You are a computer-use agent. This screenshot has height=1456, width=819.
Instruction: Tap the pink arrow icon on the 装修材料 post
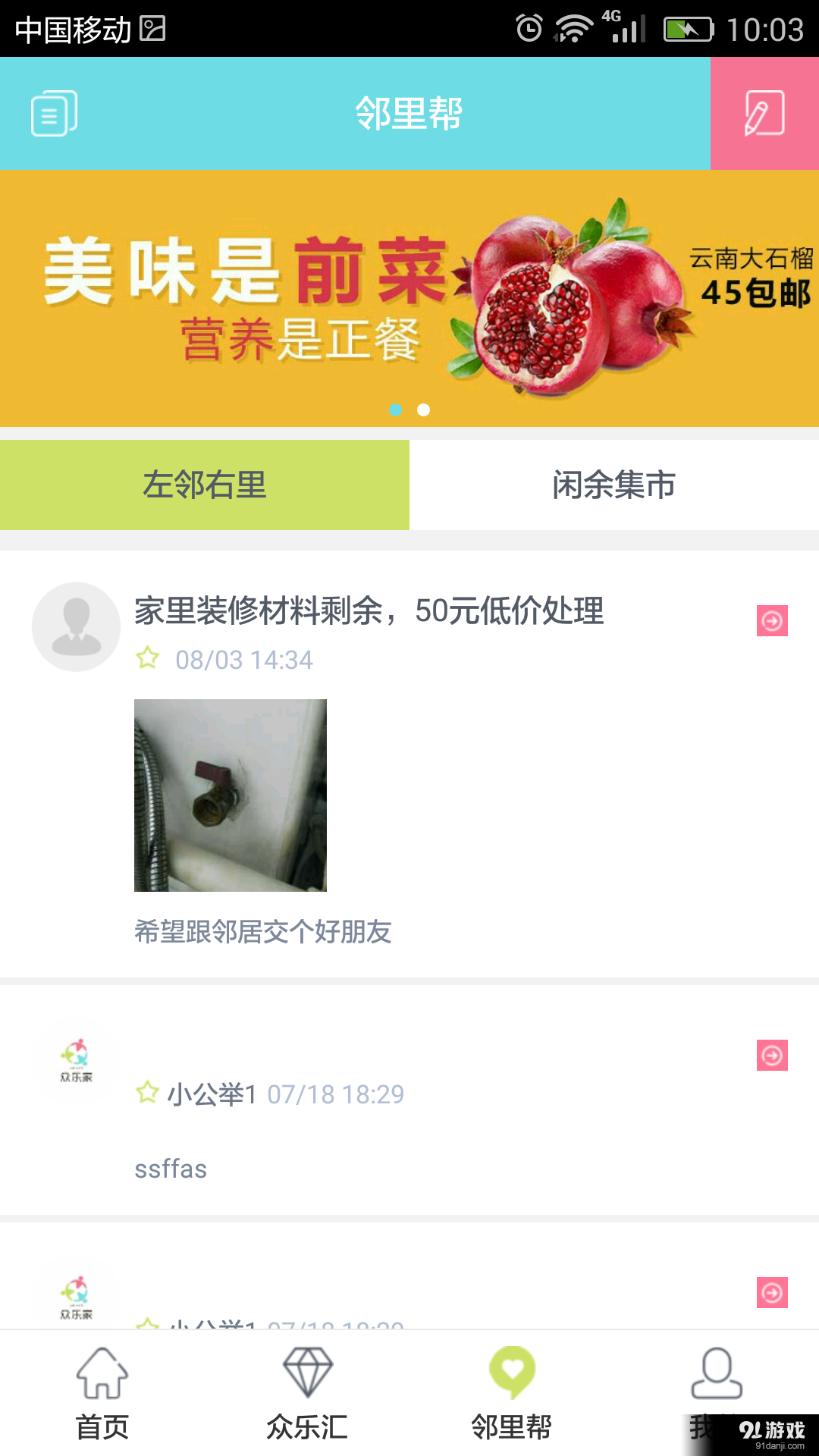(772, 620)
